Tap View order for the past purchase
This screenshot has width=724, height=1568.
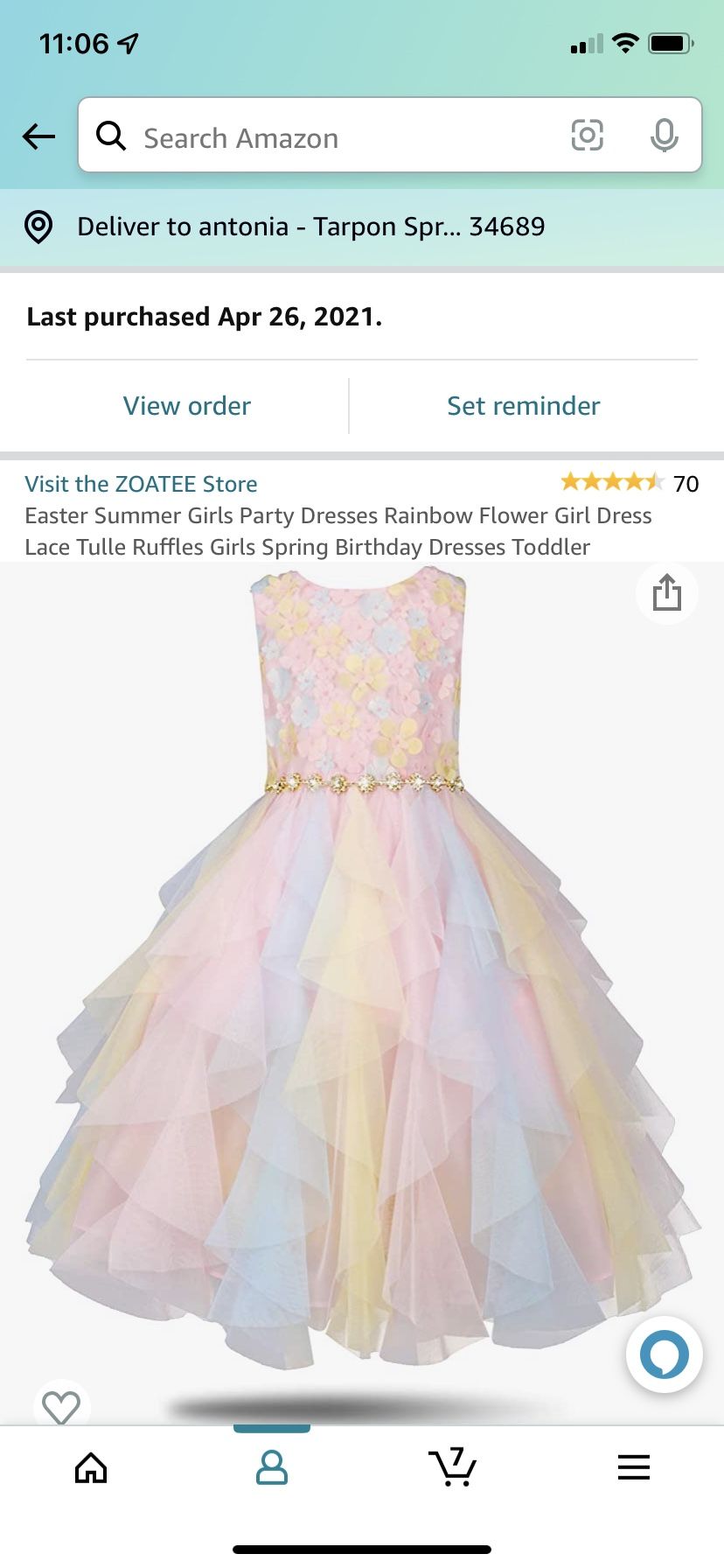186,405
